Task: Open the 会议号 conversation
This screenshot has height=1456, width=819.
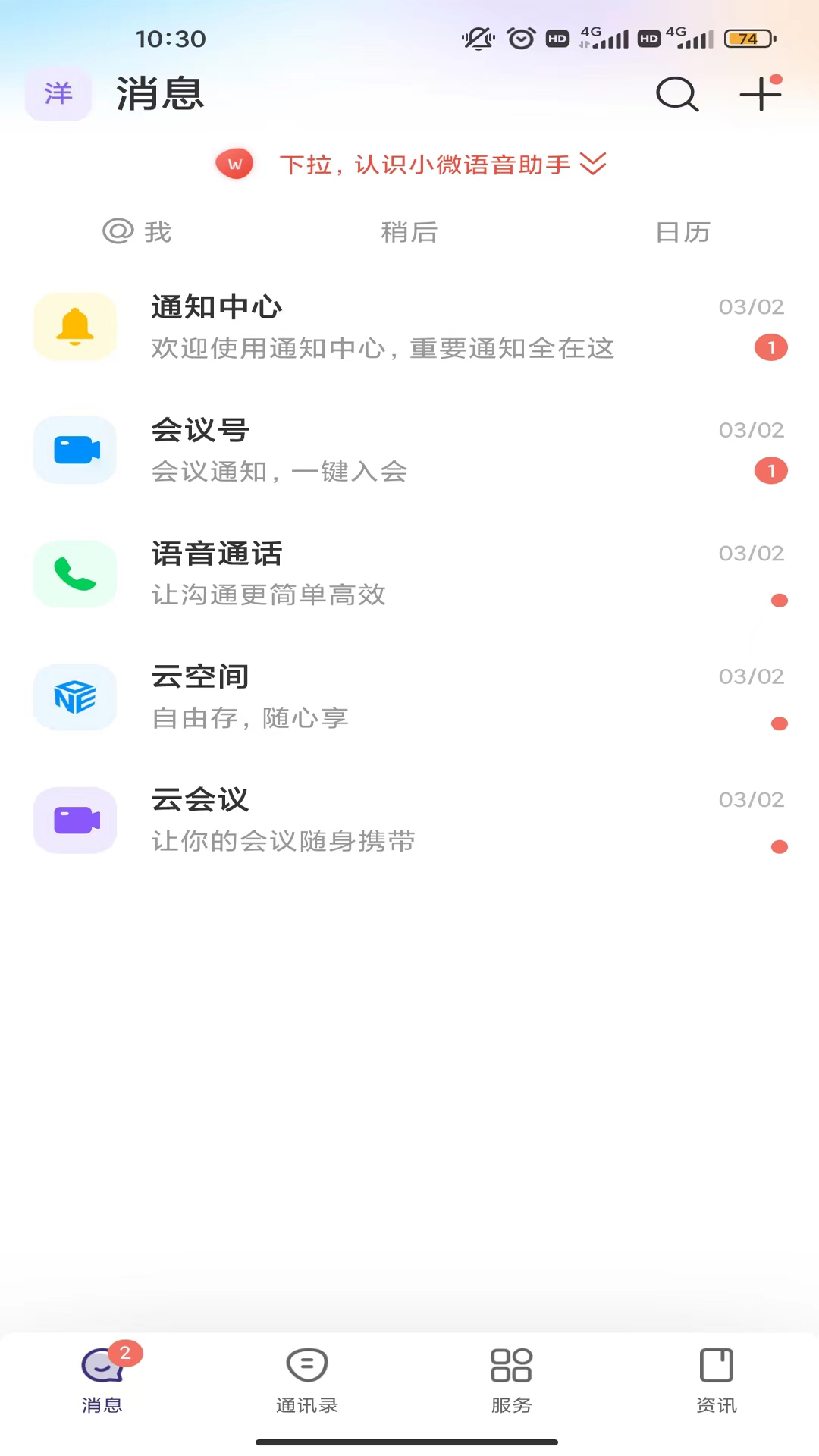Action: click(409, 450)
